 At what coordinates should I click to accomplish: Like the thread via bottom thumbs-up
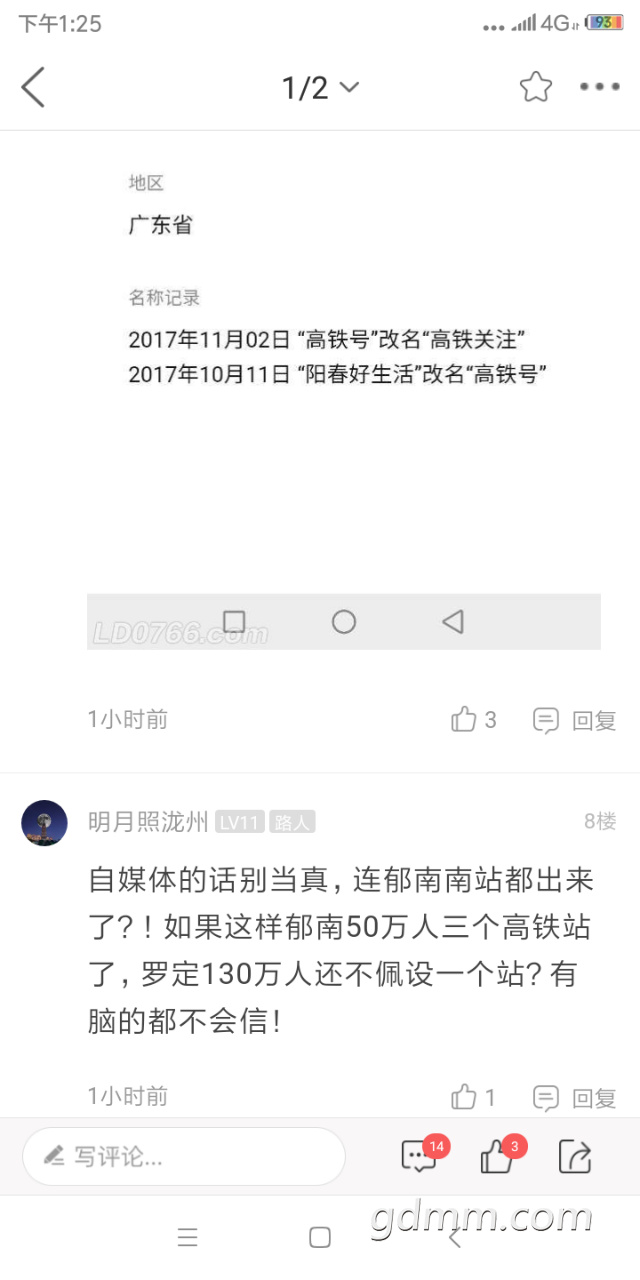[497, 1157]
